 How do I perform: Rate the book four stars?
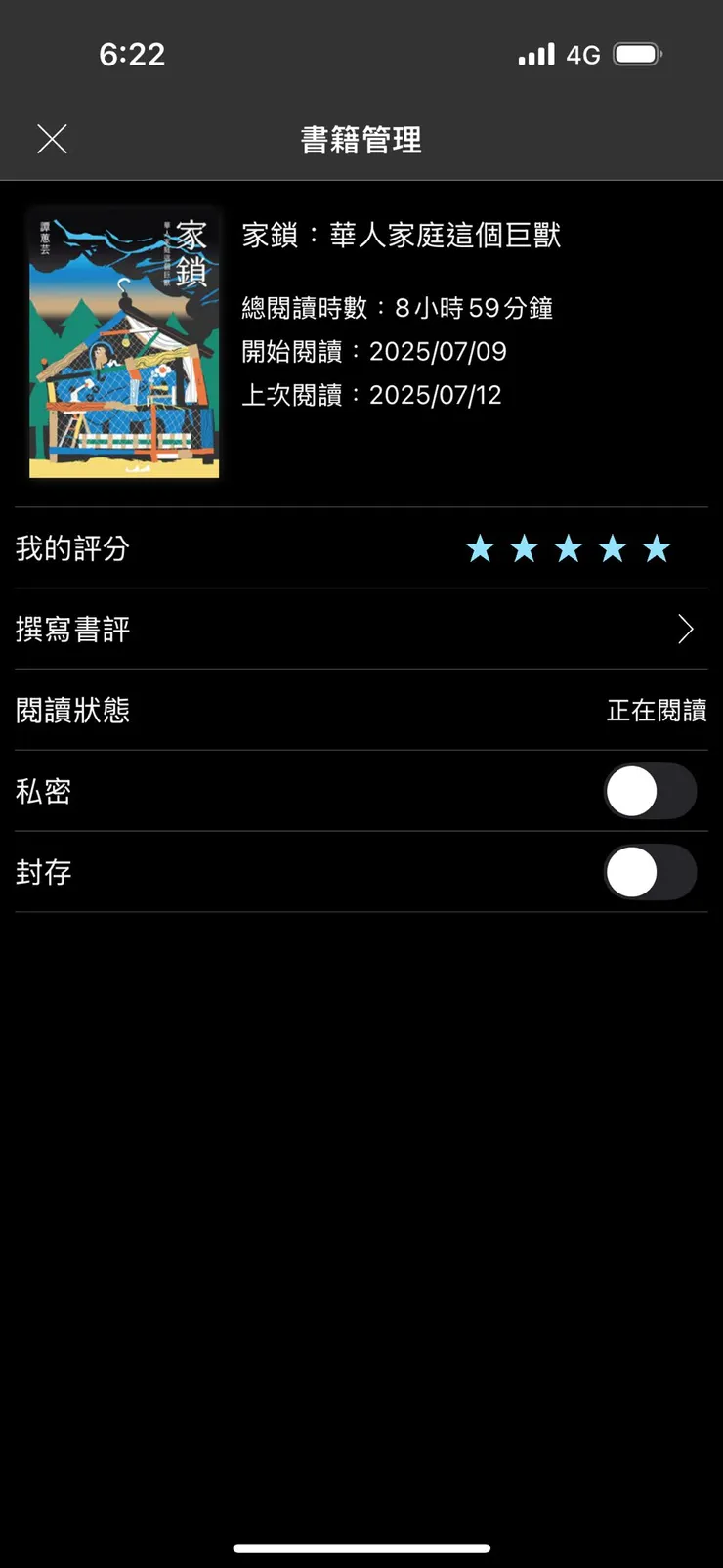[x=612, y=548]
